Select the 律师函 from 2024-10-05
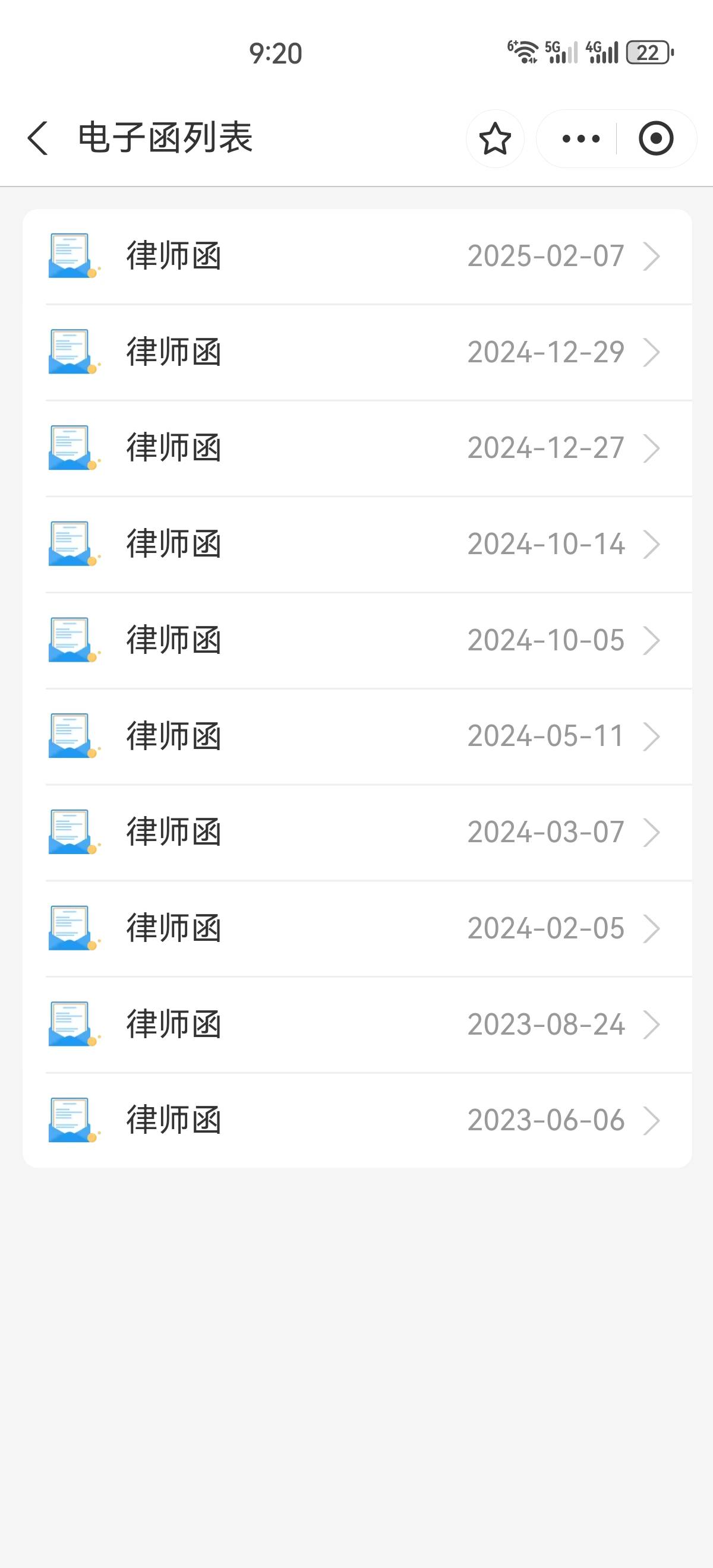 (x=357, y=640)
